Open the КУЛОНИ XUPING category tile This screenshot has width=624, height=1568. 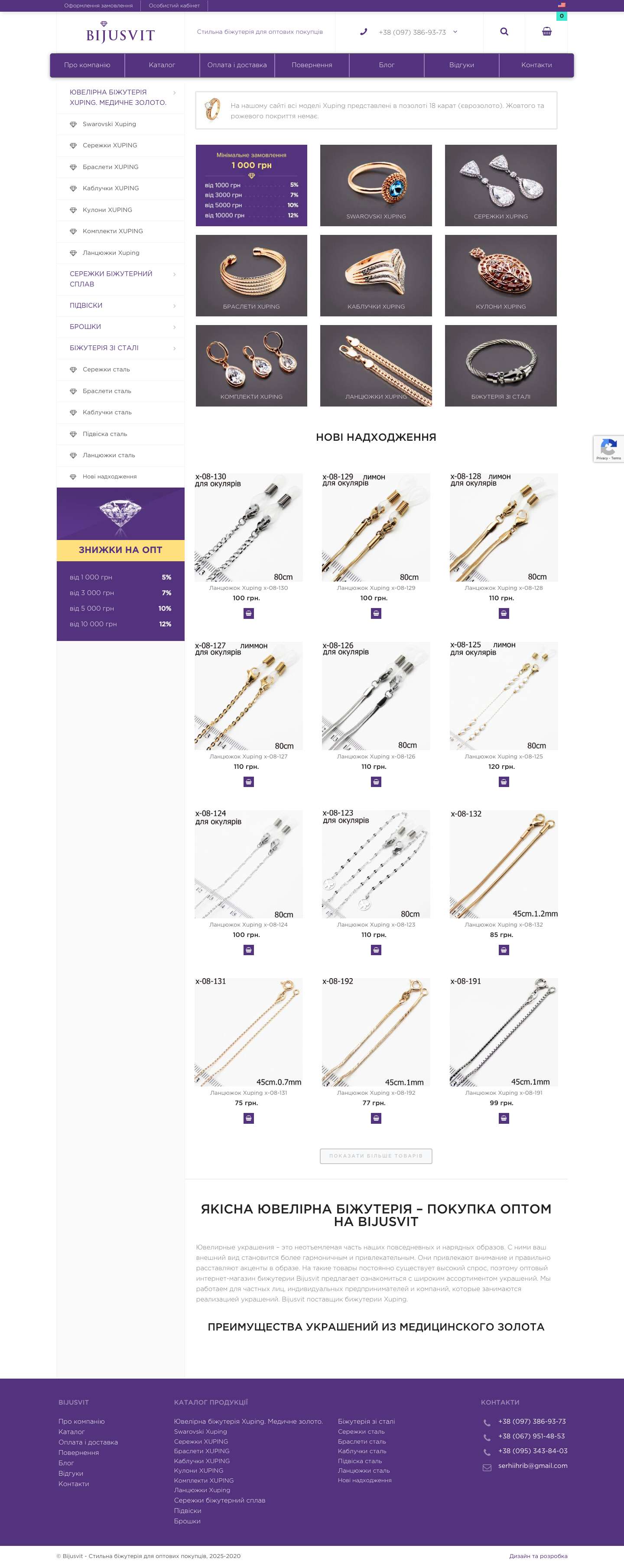point(500,276)
